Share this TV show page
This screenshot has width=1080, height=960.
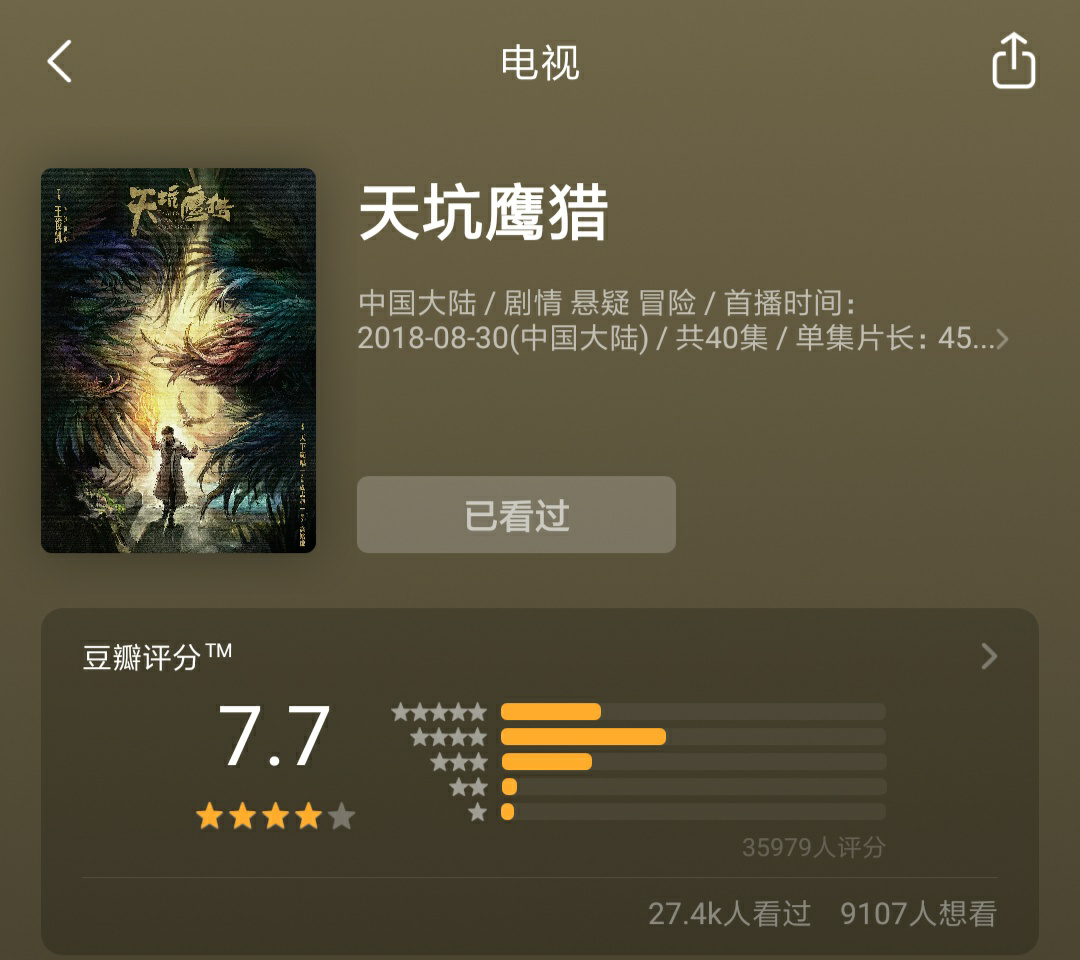coord(1013,62)
